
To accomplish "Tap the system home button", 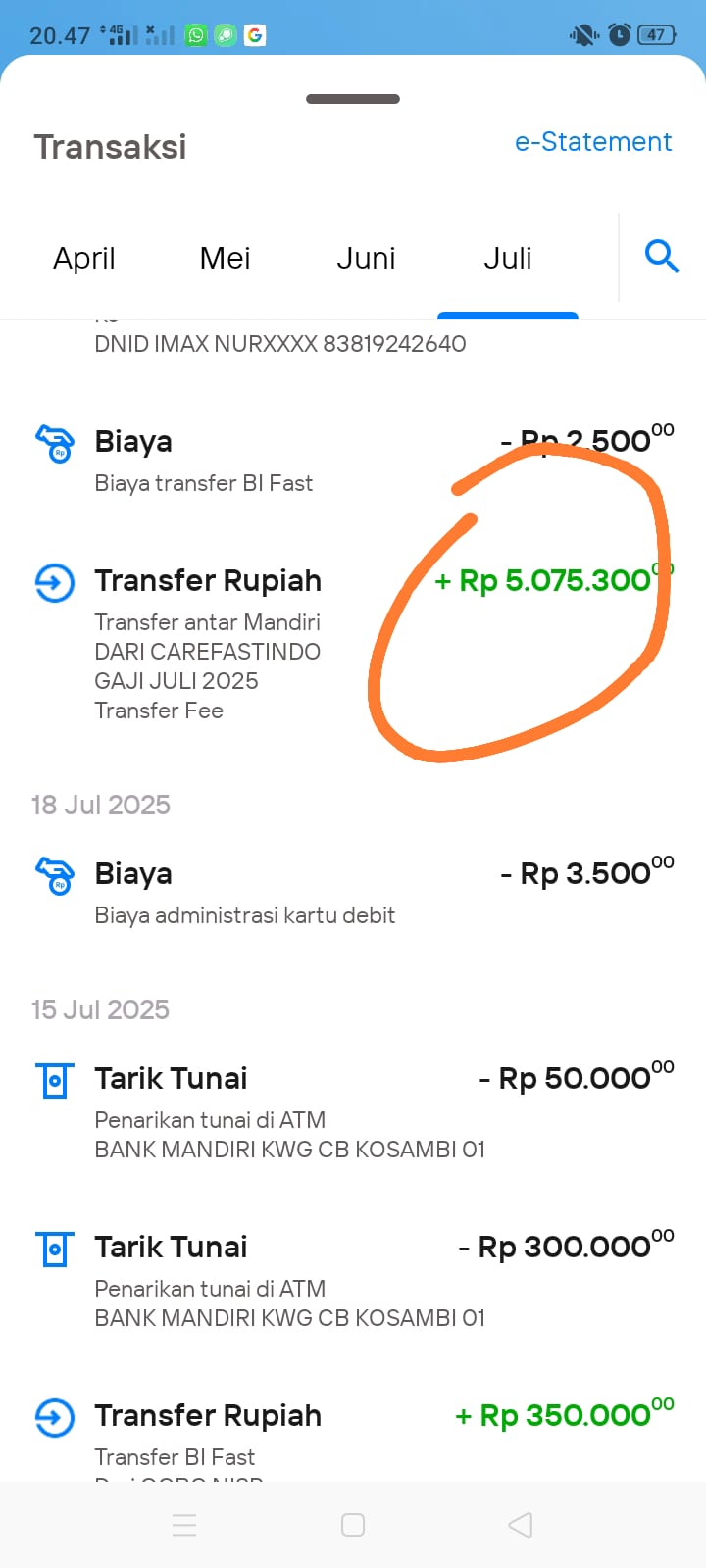I will [x=353, y=1525].
